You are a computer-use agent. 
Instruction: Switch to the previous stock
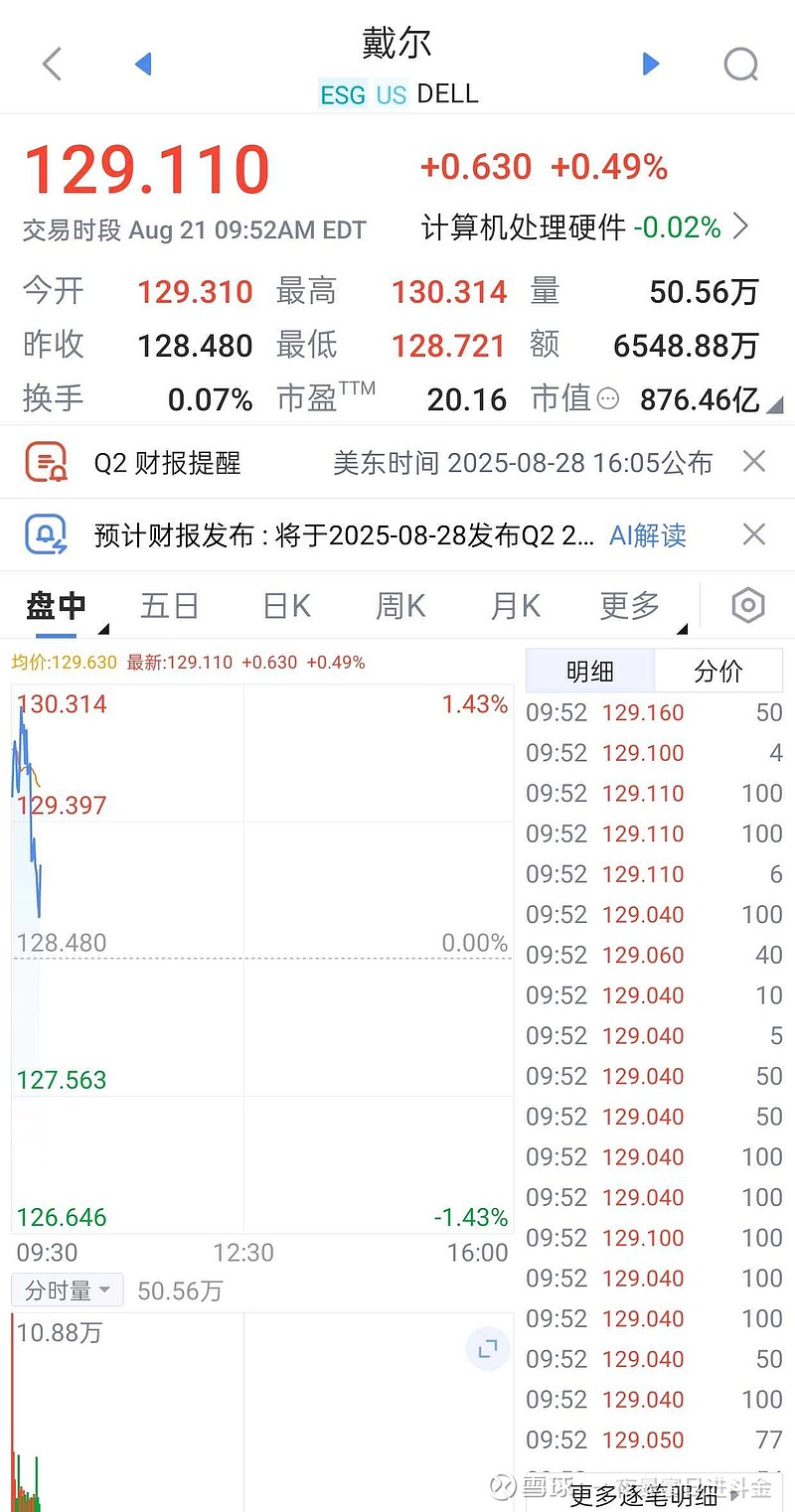tap(143, 65)
